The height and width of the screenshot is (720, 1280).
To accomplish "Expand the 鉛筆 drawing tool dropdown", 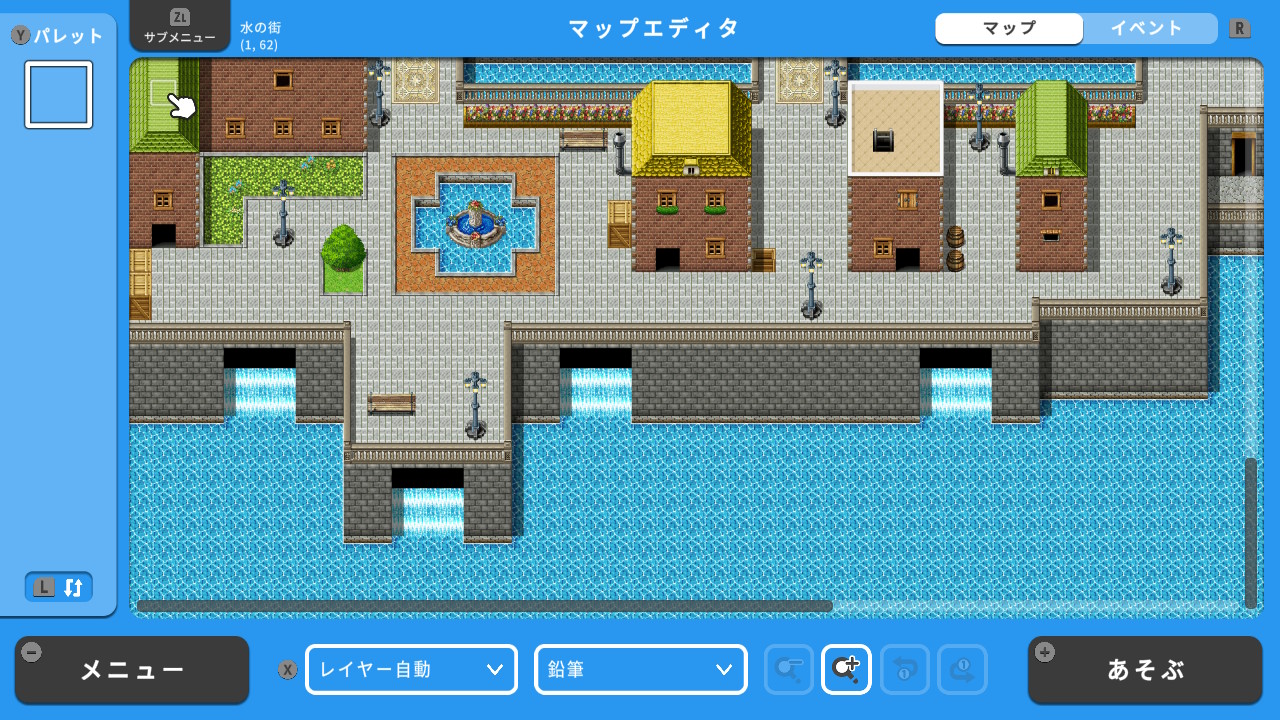I will coord(641,670).
